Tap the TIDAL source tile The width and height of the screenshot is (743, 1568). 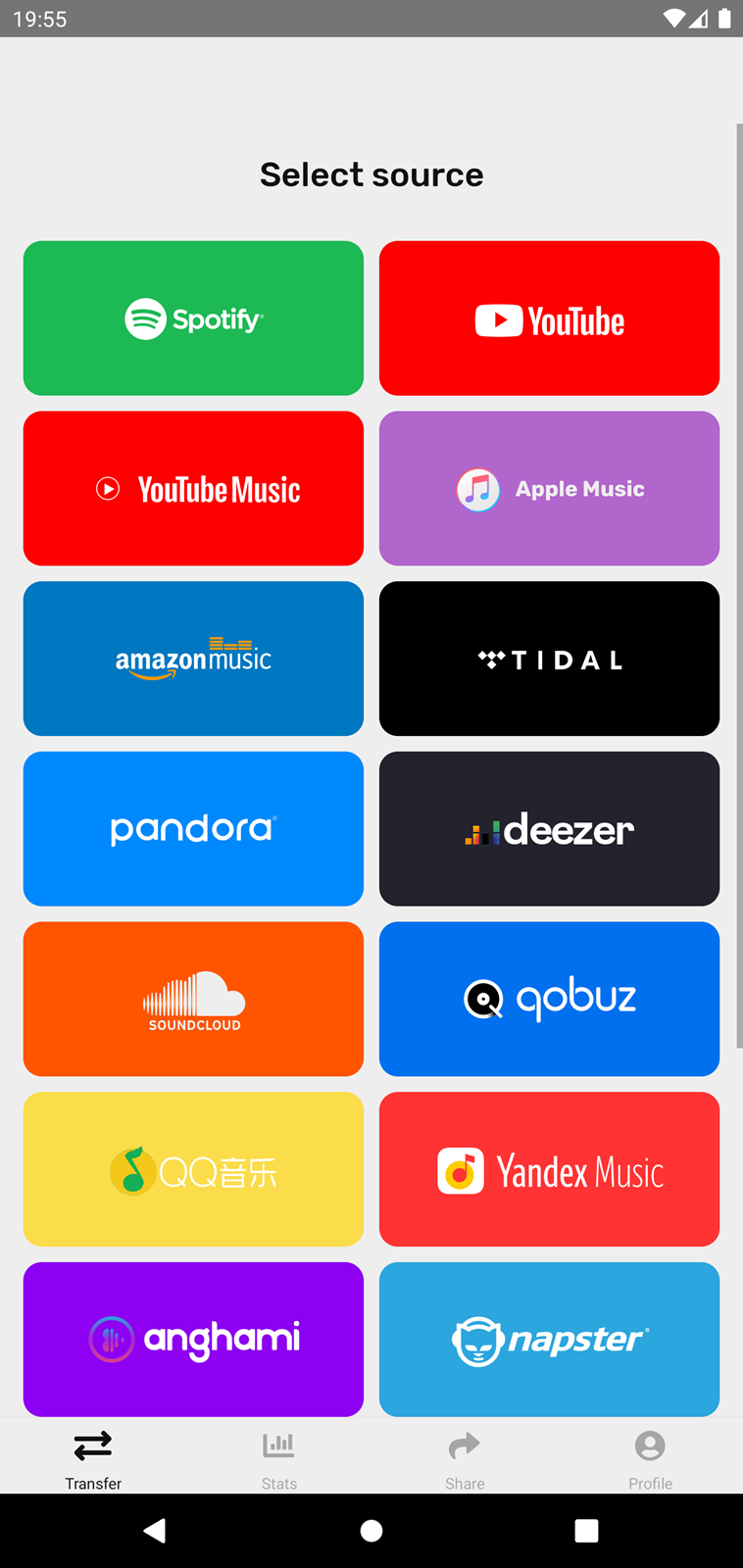(549, 659)
